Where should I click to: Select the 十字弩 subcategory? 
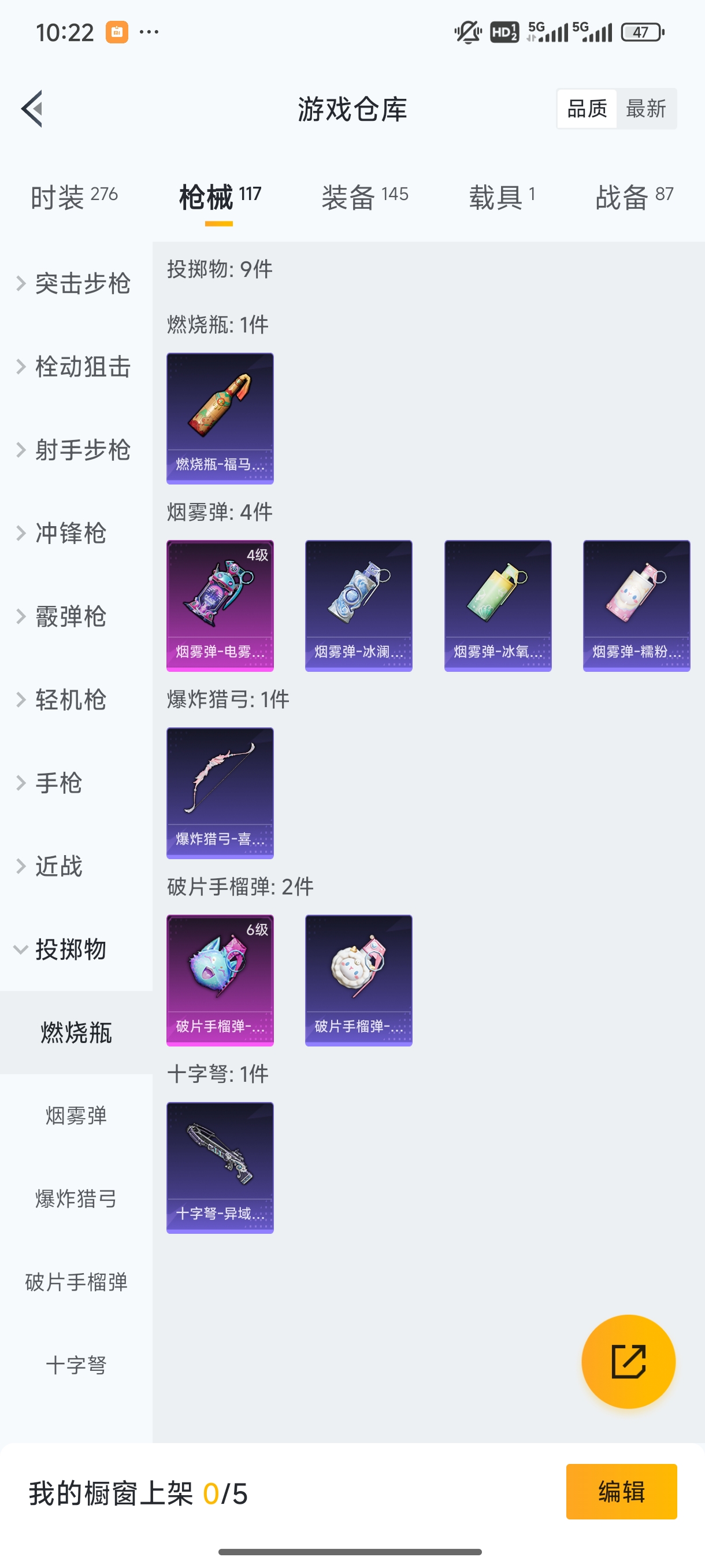pyautogui.click(x=76, y=1365)
